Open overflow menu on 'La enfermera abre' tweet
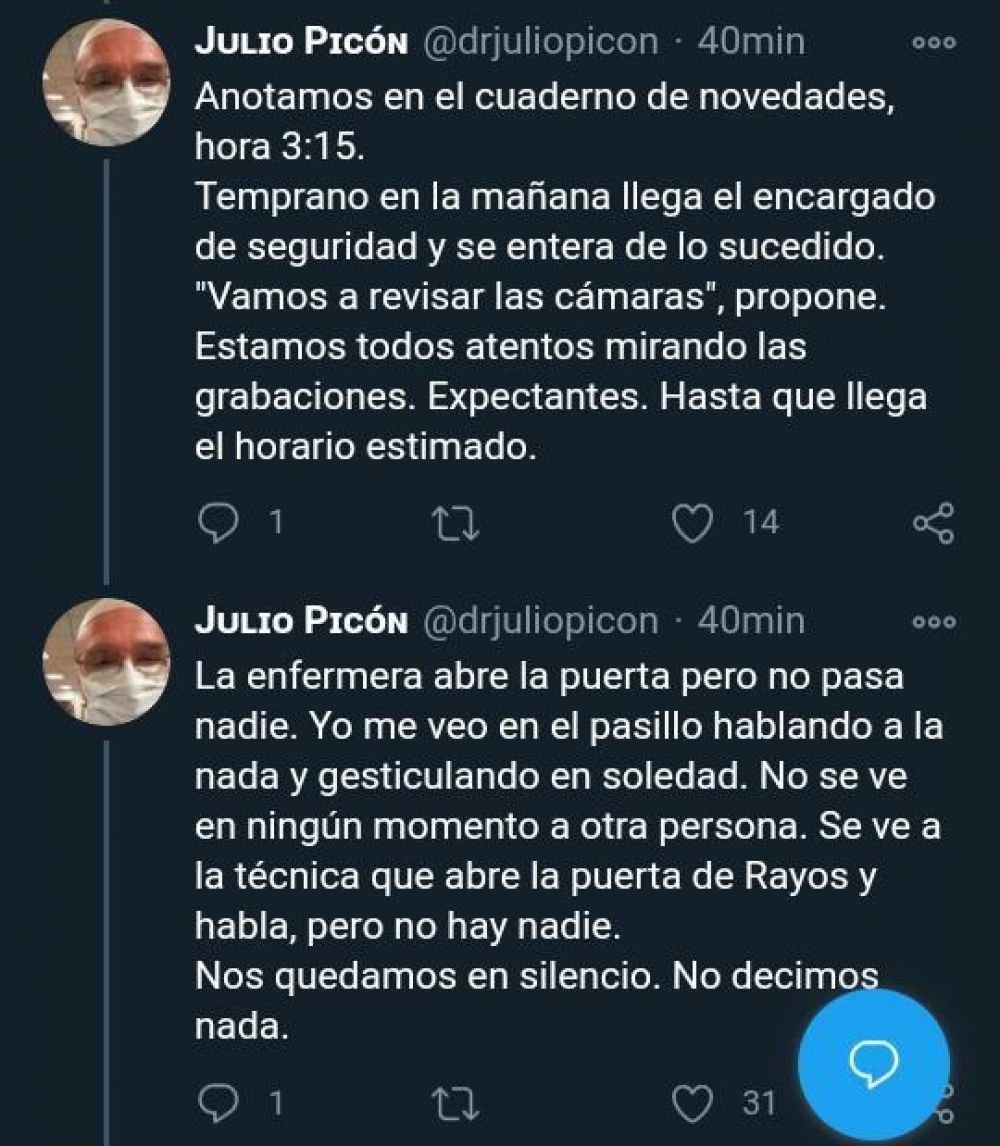The height and width of the screenshot is (1146, 1000). 935,621
